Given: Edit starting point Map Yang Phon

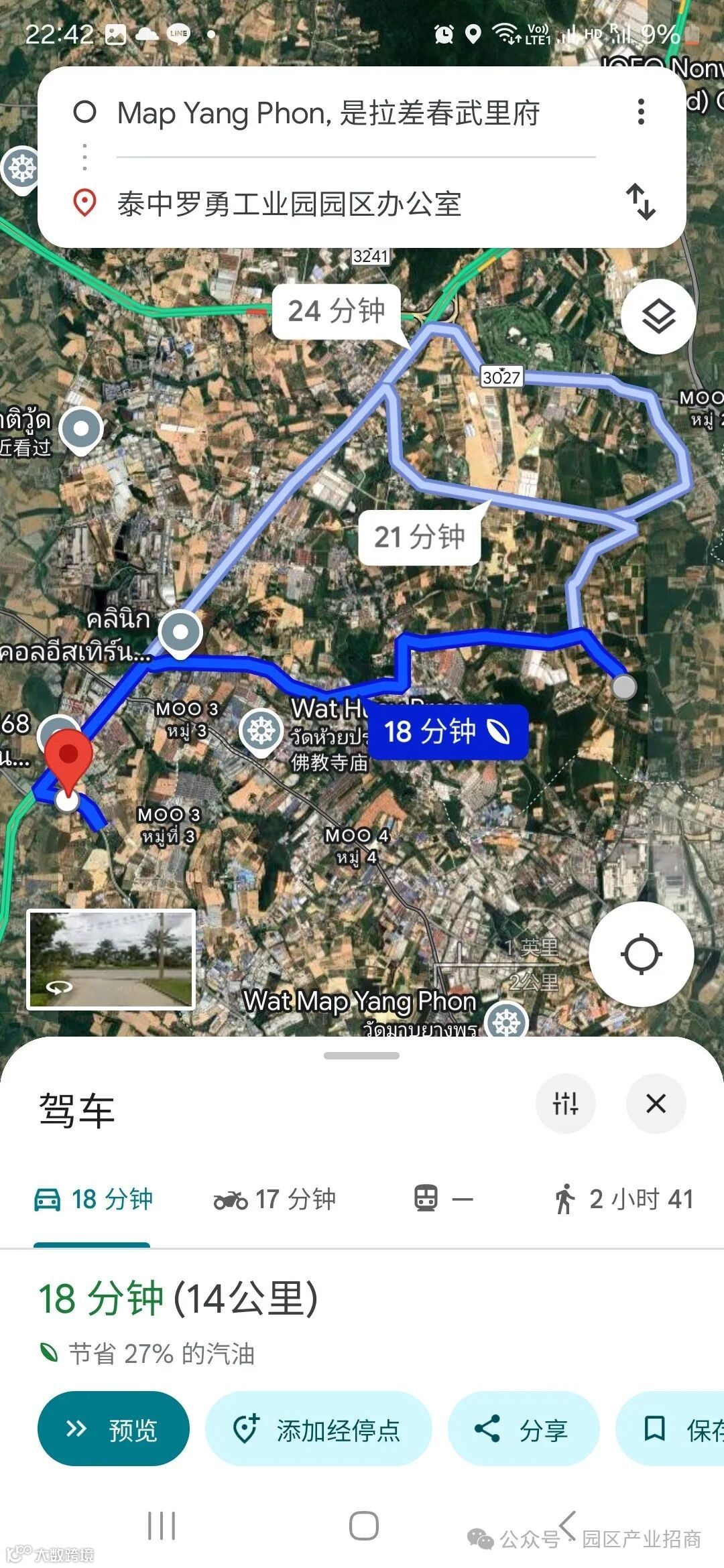Looking at the screenshot, I should 328,113.
